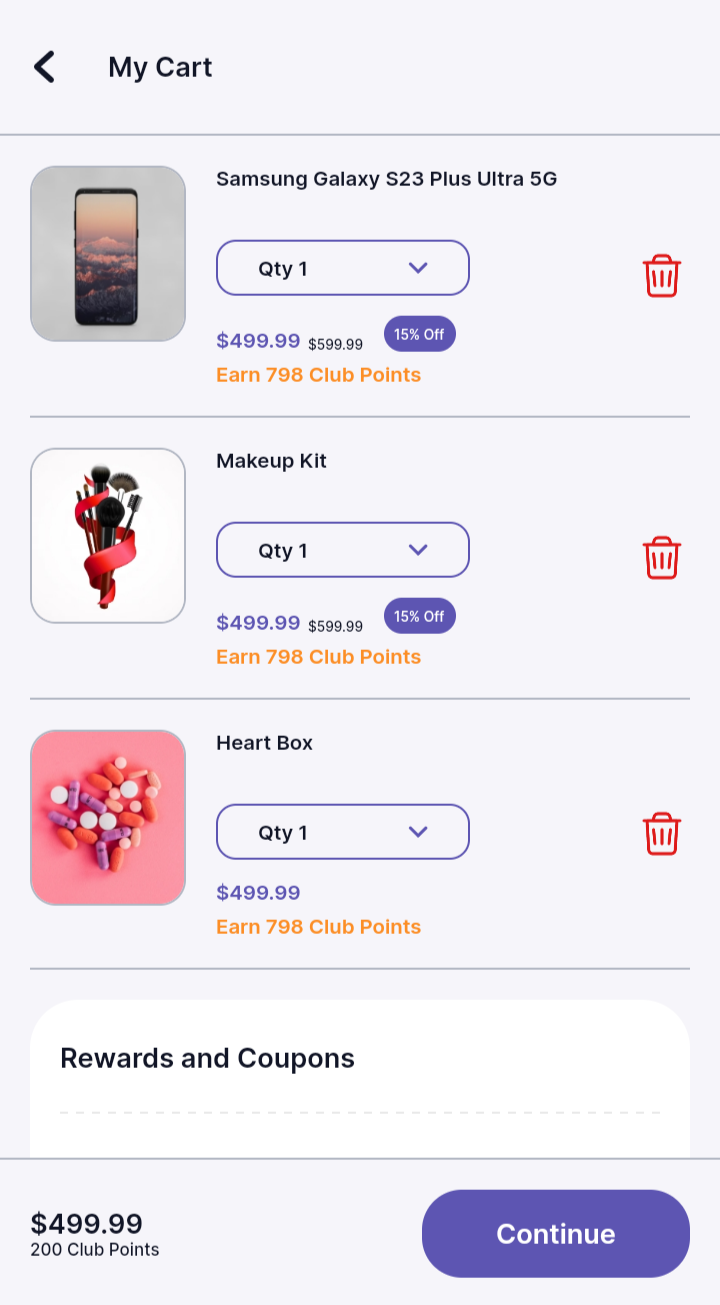Select the Makeup Kit club points link

tap(318, 657)
